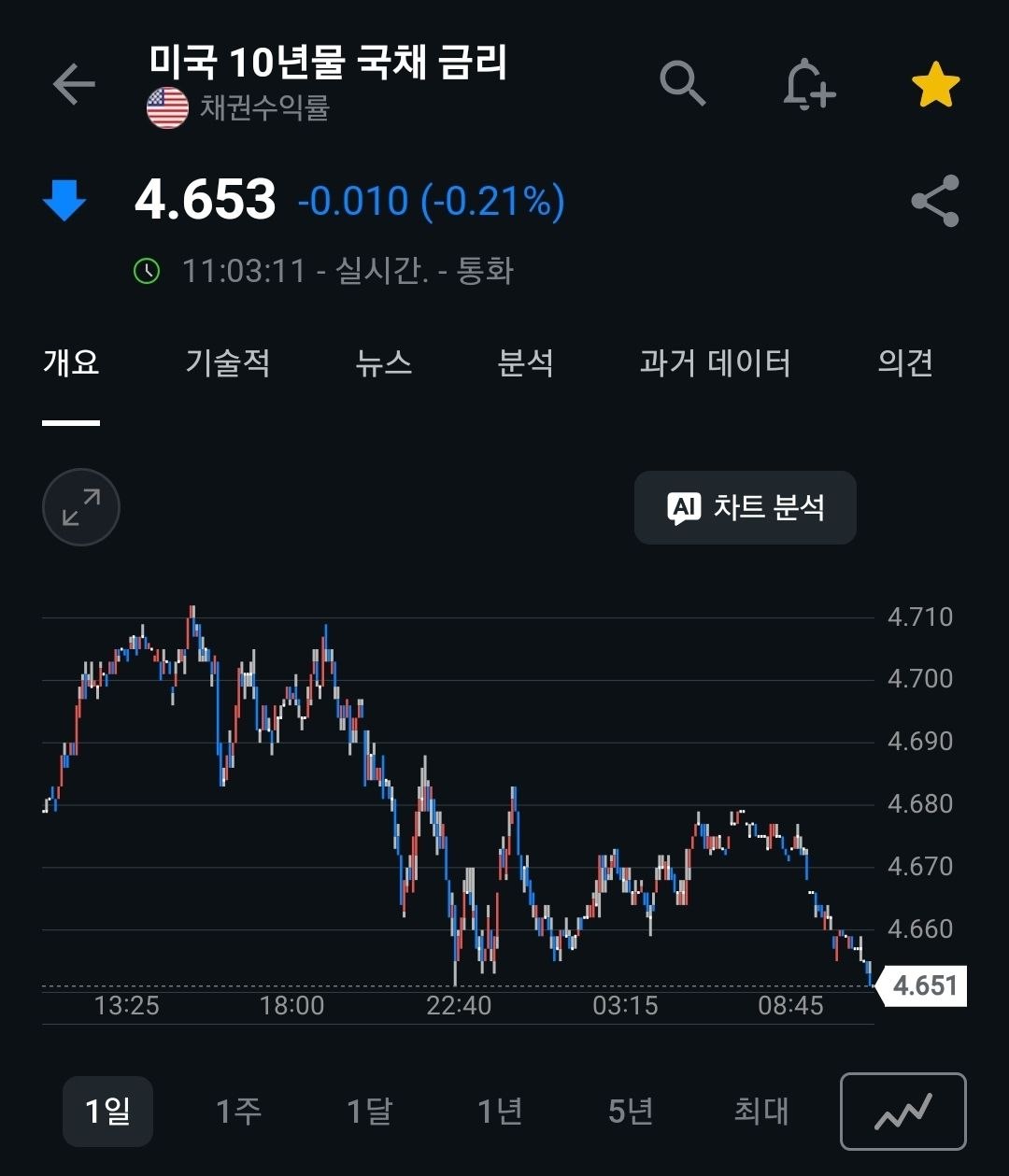Show the 최대 chart range

(761, 1111)
